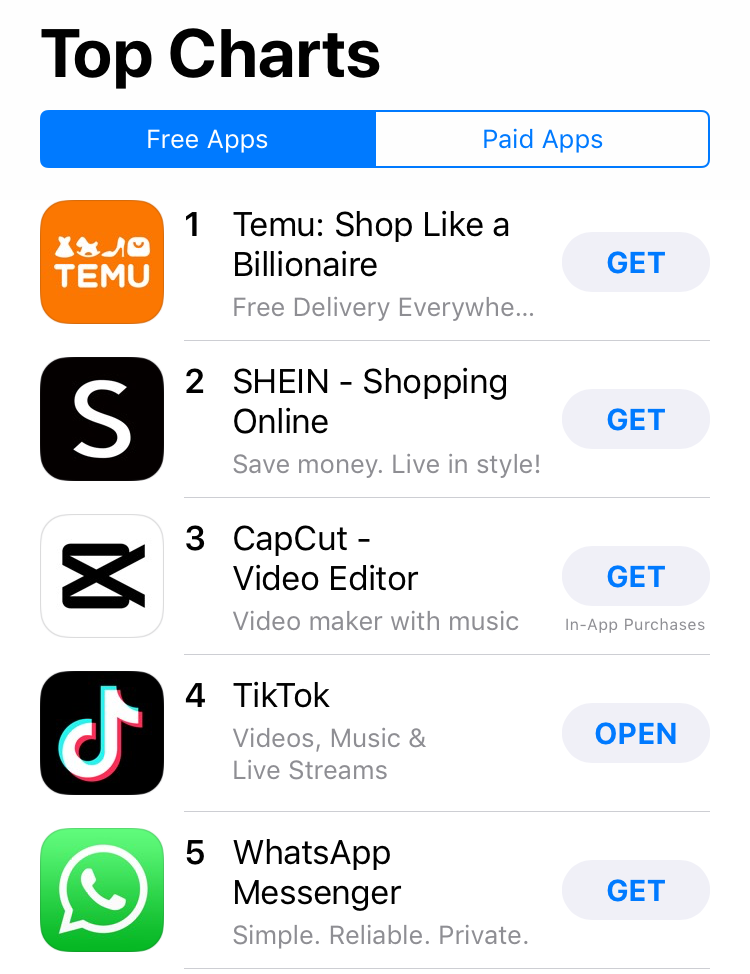Select the Free Apps segment
This screenshot has height=974, width=750.
point(207,139)
